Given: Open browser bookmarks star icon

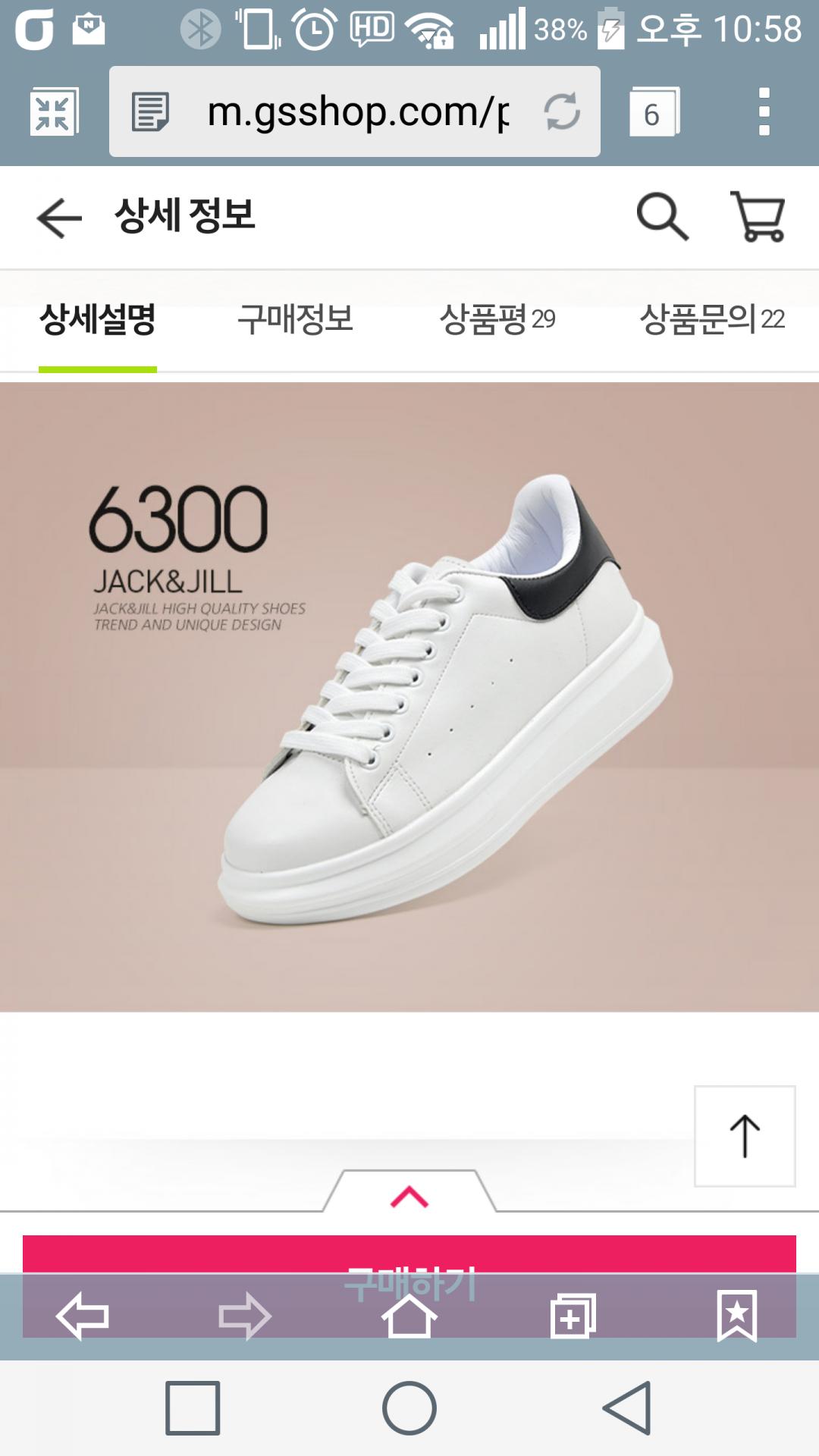Looking at the screenshot, I should point(736,1316).
